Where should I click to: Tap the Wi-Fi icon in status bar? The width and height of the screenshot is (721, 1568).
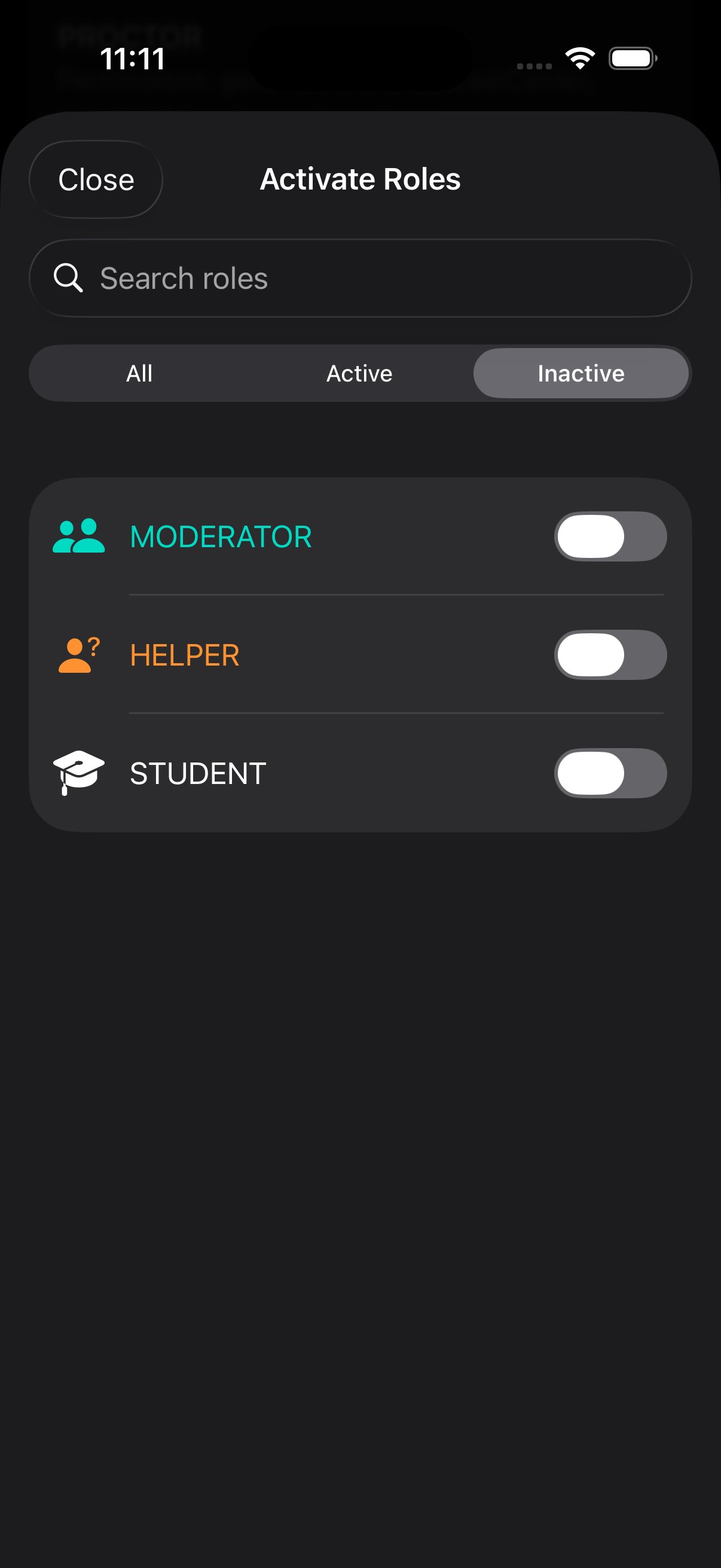tap(578, 58)
